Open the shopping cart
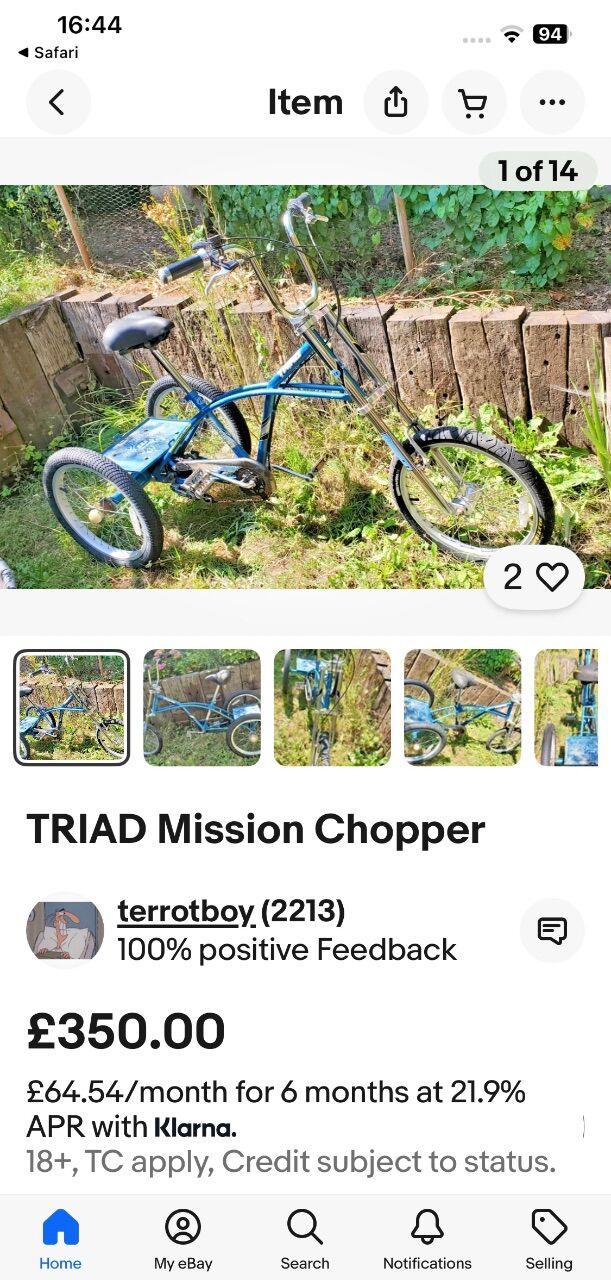Image resolution: width=611 pixels, height=1280 pixels. pyautogui.click(x=474, y=102)
